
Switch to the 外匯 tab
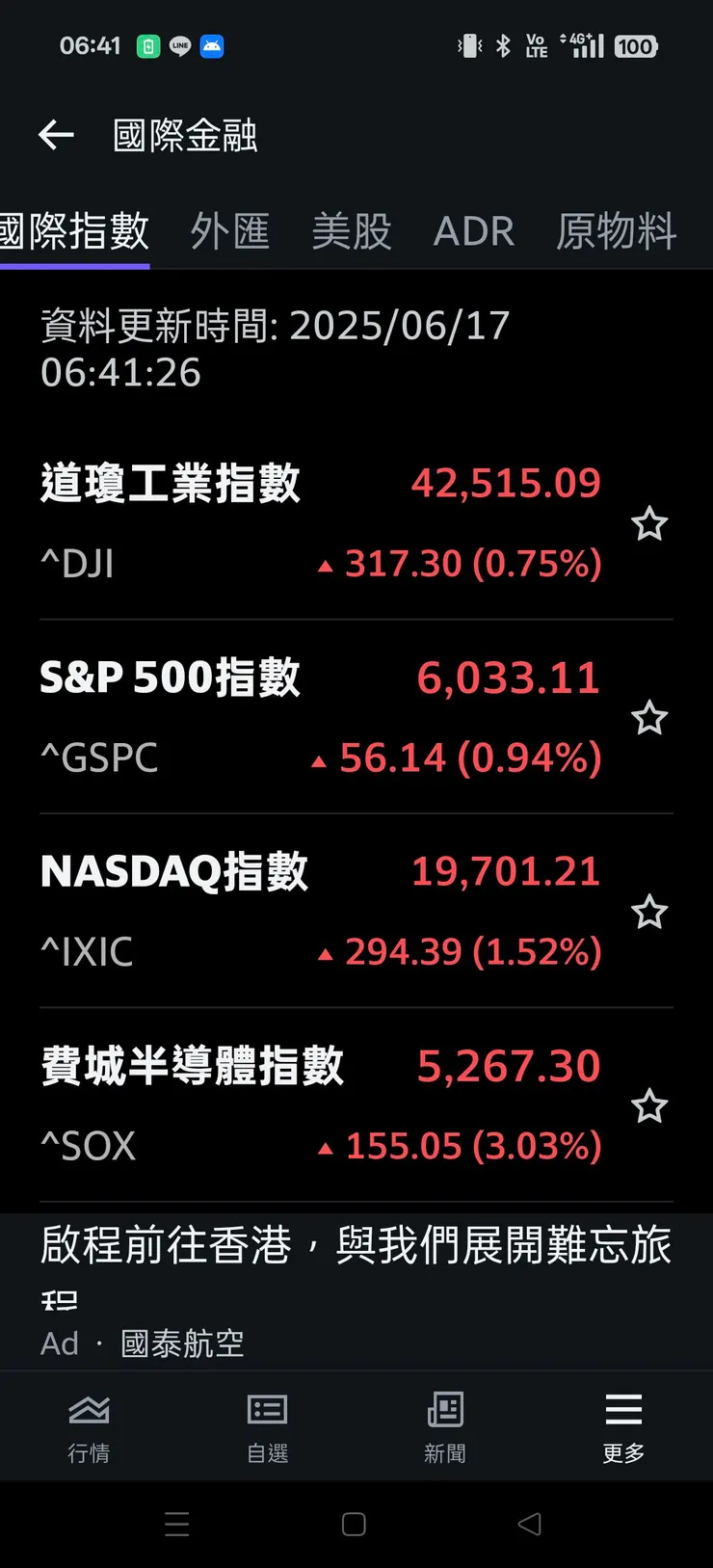pyautogui.click(x=229, y=231)
